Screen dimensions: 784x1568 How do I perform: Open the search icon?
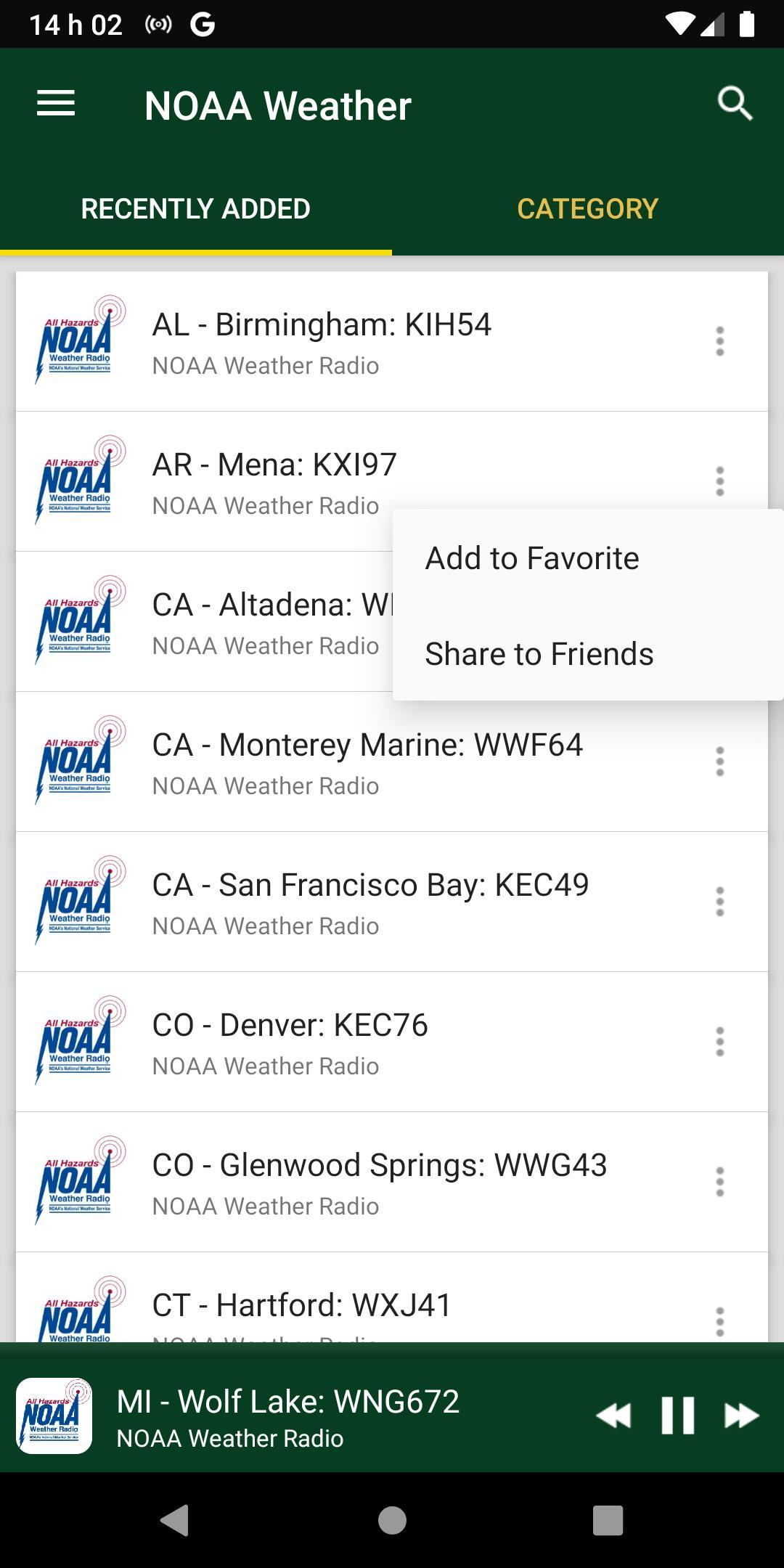click(x=735, y=104)
